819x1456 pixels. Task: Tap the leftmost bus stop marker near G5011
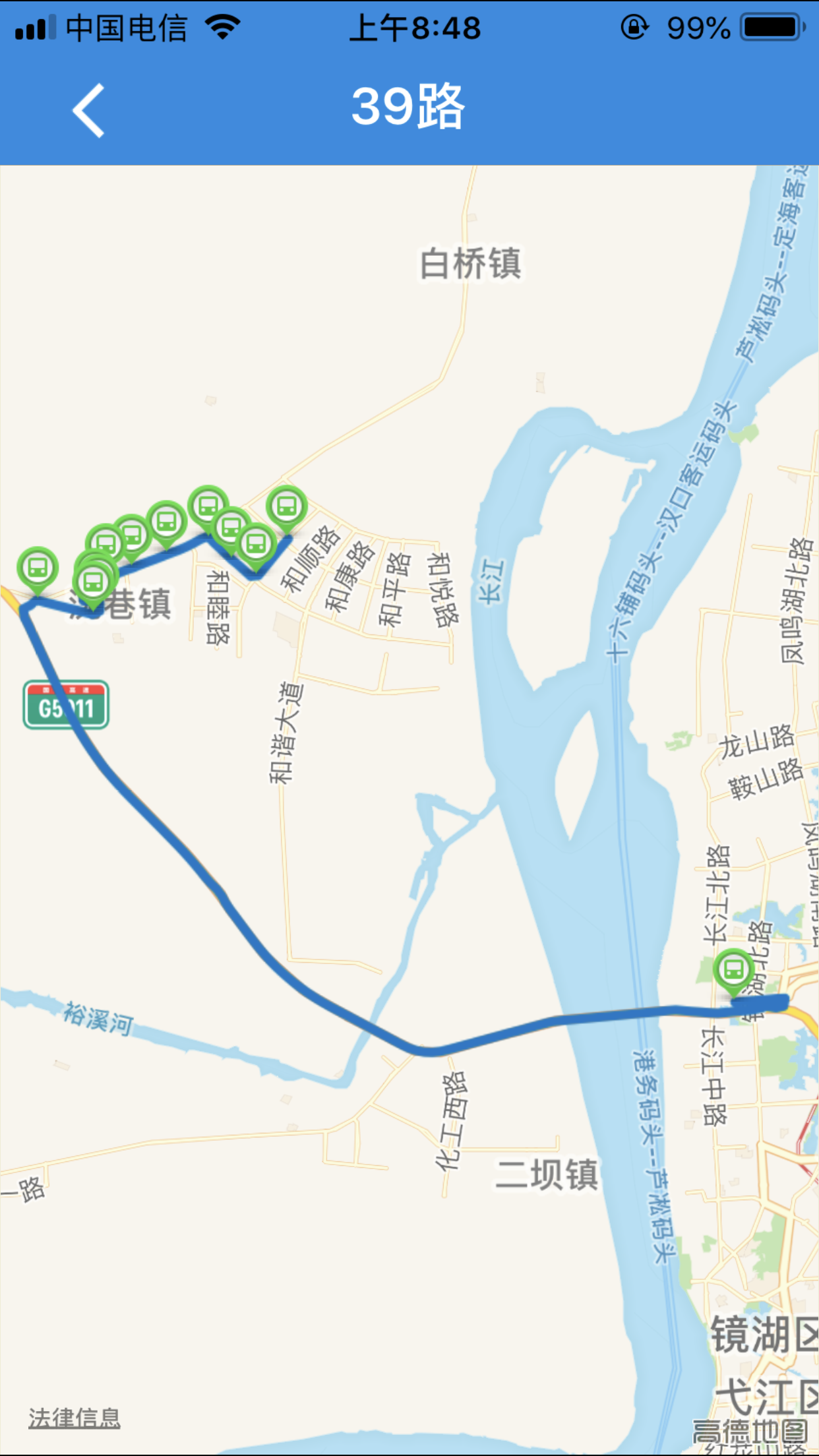38,569
